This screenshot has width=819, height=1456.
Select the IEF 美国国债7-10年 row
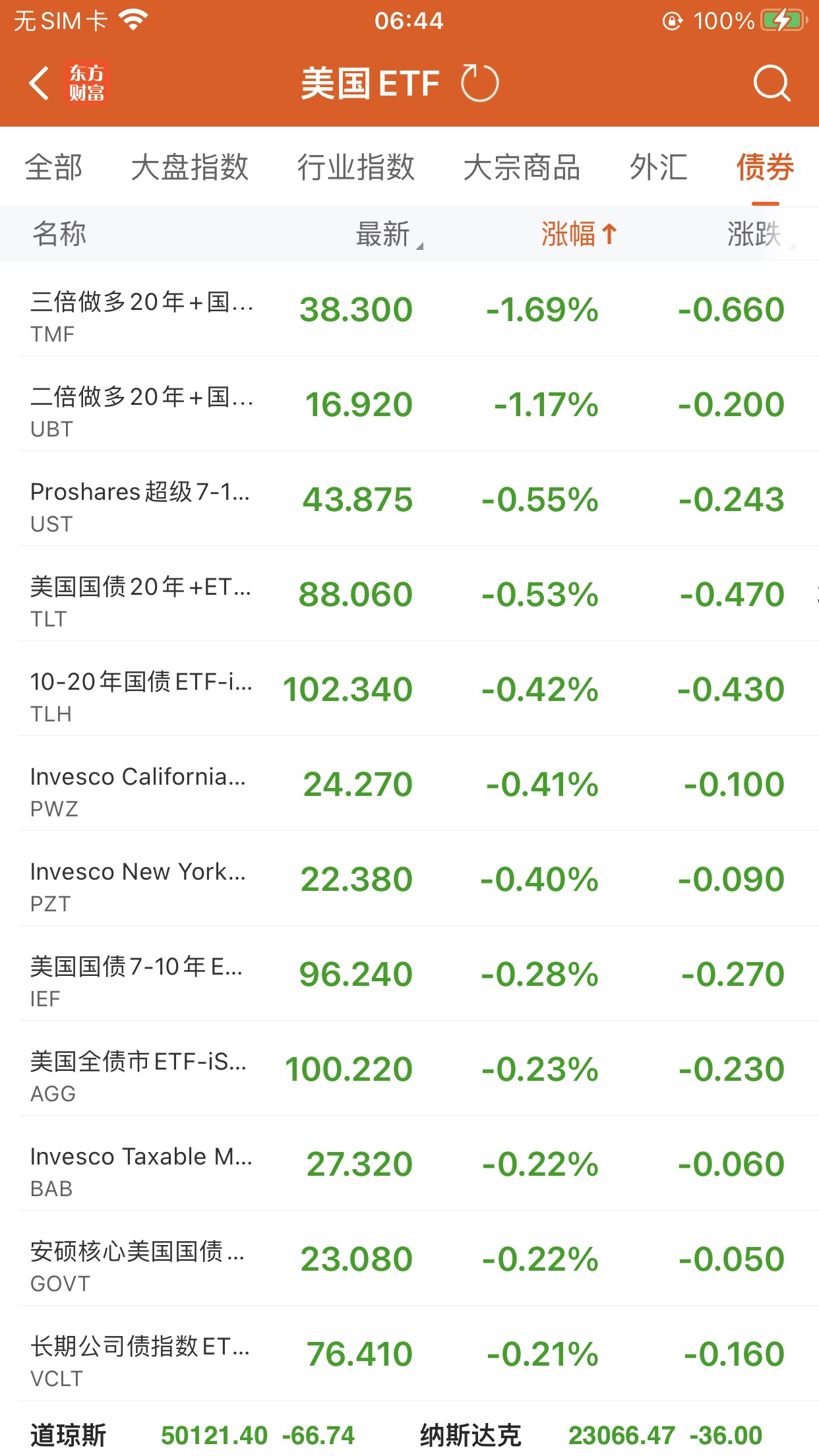pyautogui.click(x=409, y=975)
